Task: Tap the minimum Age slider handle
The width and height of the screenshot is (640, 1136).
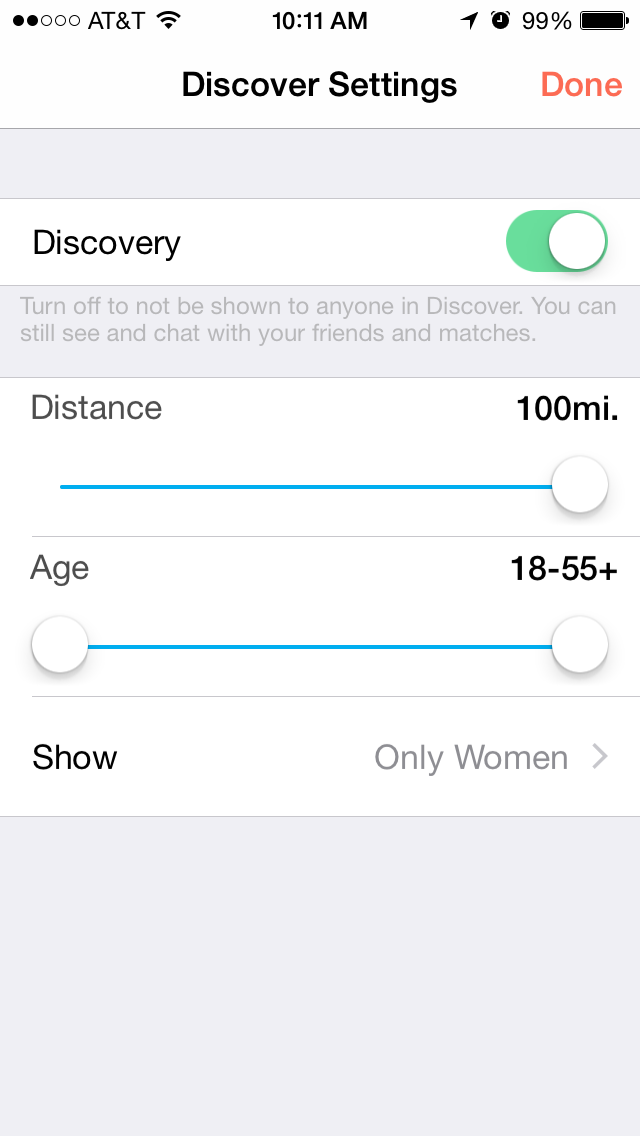Action: 60,646
